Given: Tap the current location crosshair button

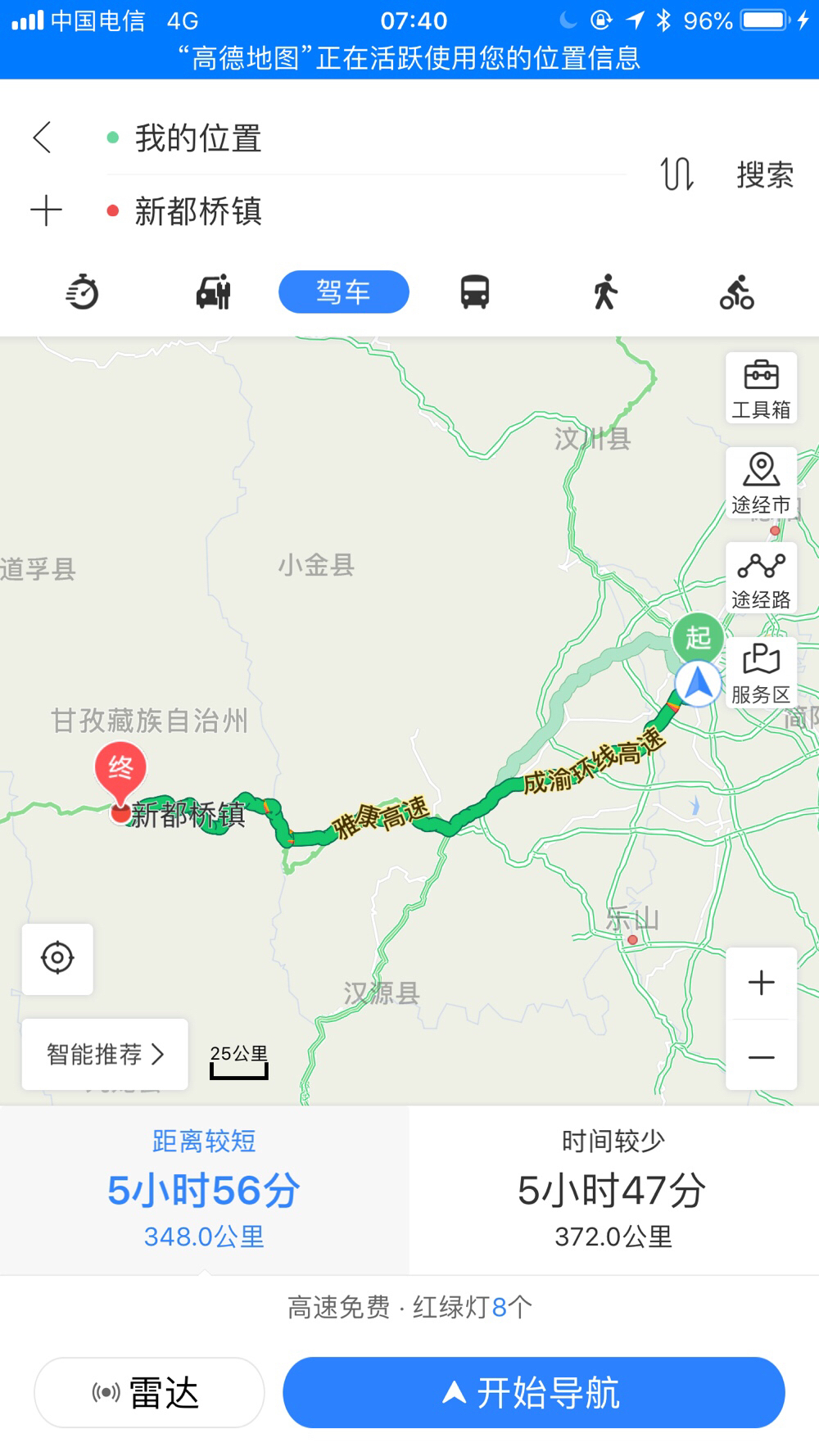Looking at the screenshot, I should coord(57,960).
